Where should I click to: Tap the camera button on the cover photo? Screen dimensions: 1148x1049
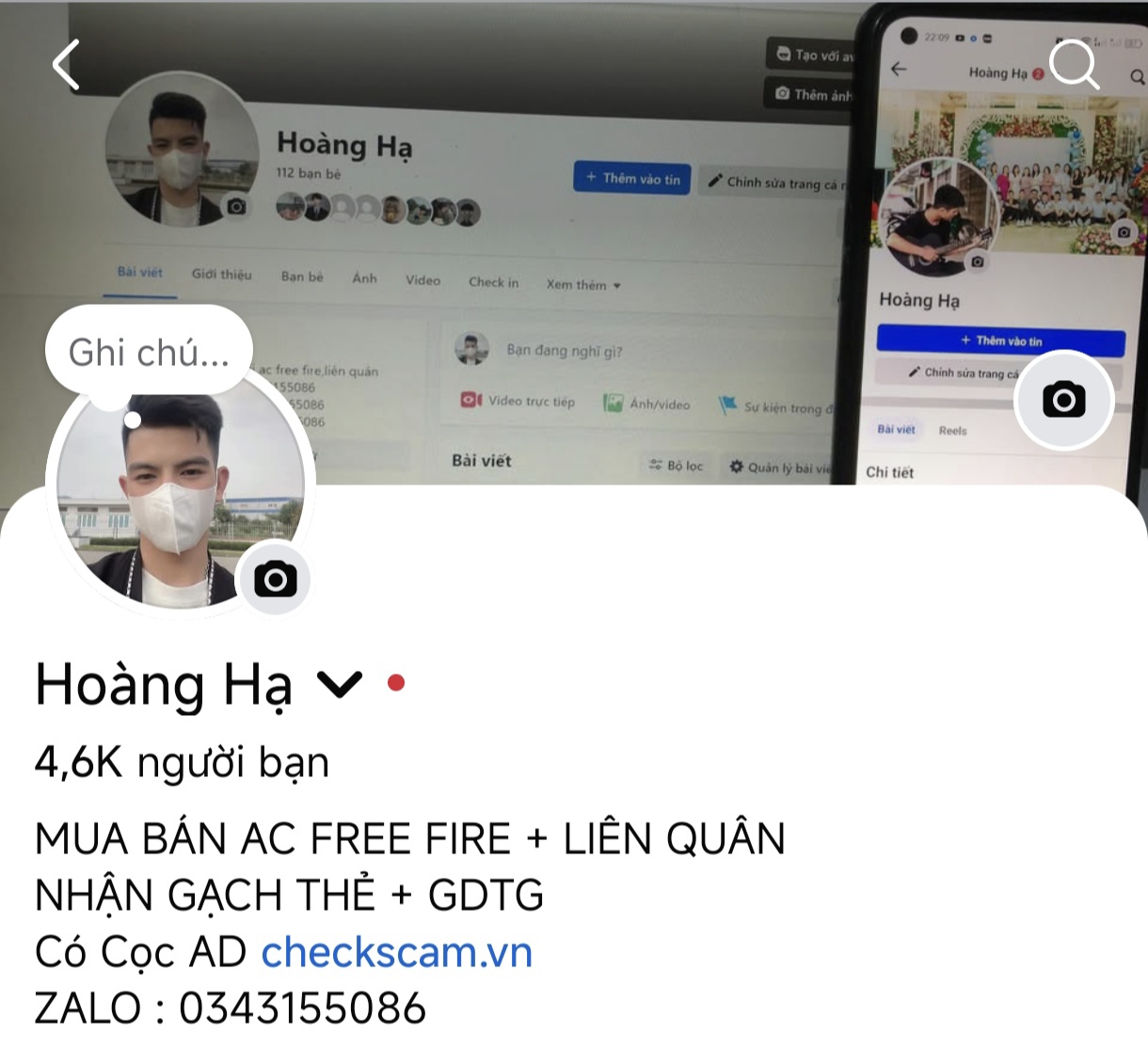(x=1063, y=400)
